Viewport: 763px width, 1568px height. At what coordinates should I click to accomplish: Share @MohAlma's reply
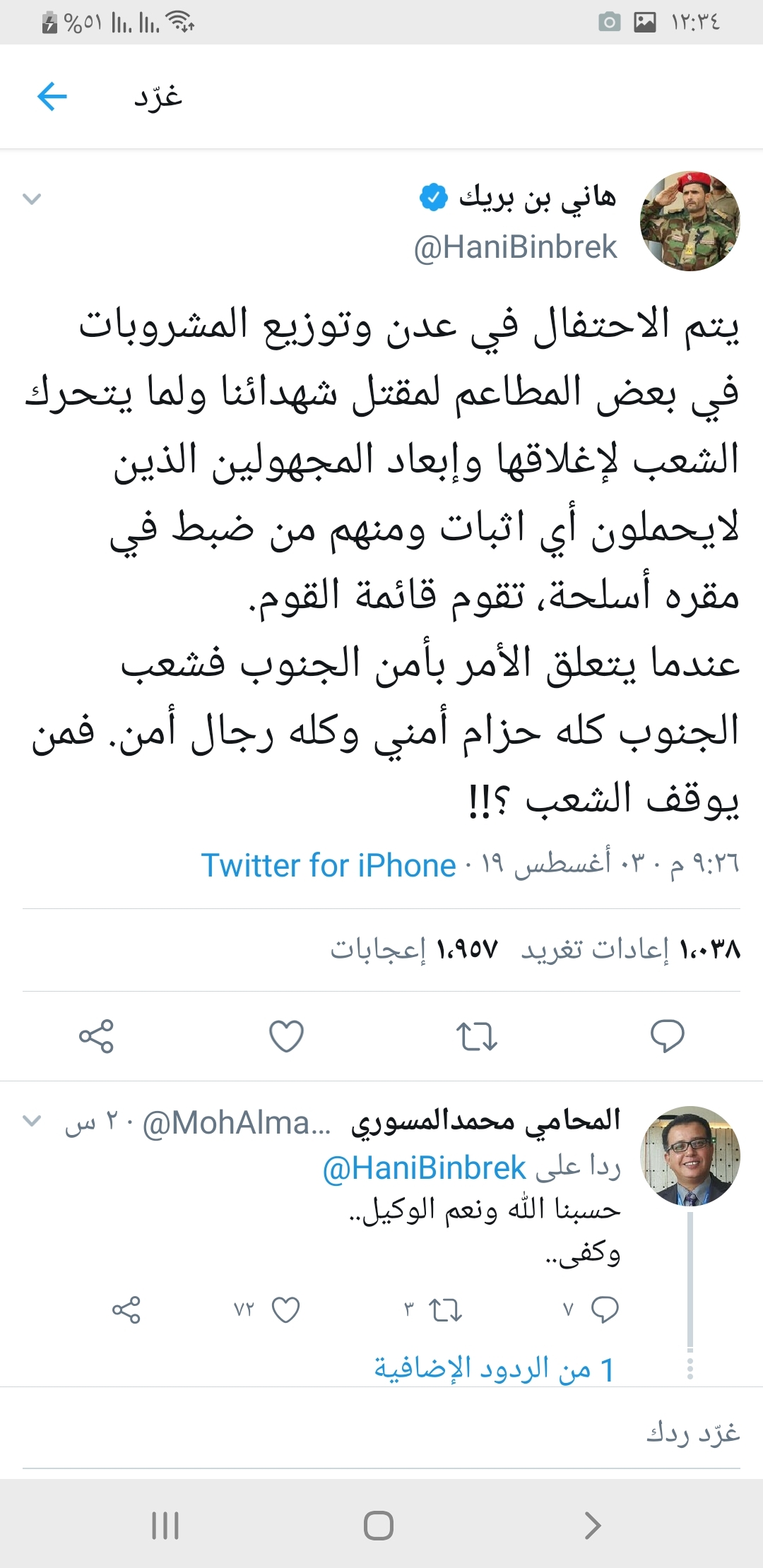pos(126,1310)
